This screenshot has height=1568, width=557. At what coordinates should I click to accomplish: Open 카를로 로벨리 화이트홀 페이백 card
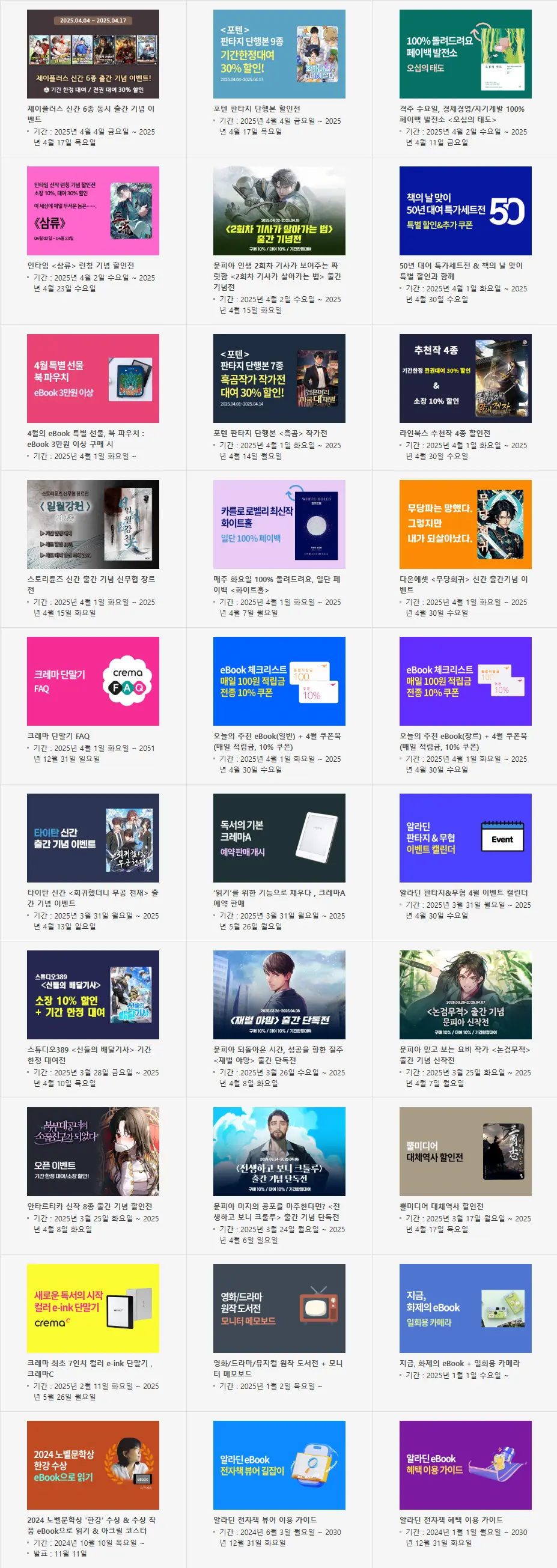(x=279, y=524)
